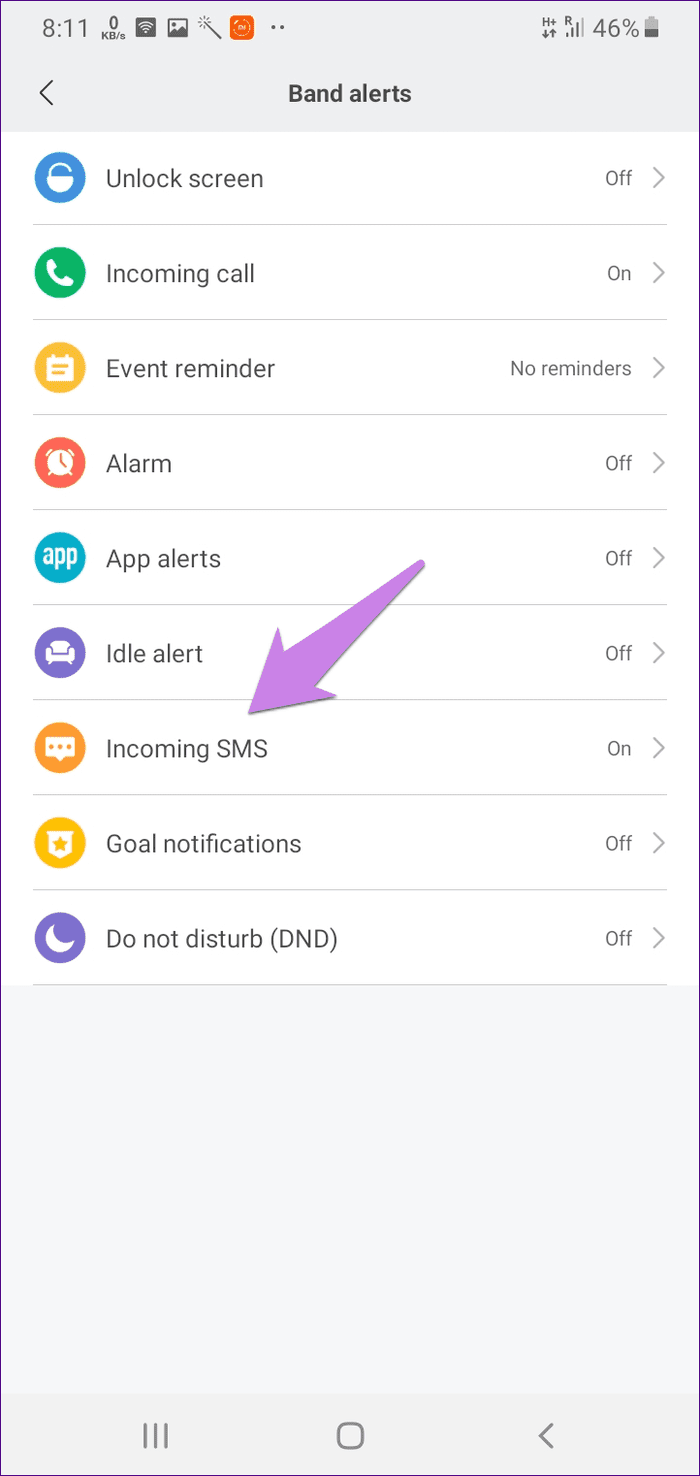The height and width of the screenshot is (1476, 700).
Task: Show recent apps from navigation bar
Action: pos(155,1436)
